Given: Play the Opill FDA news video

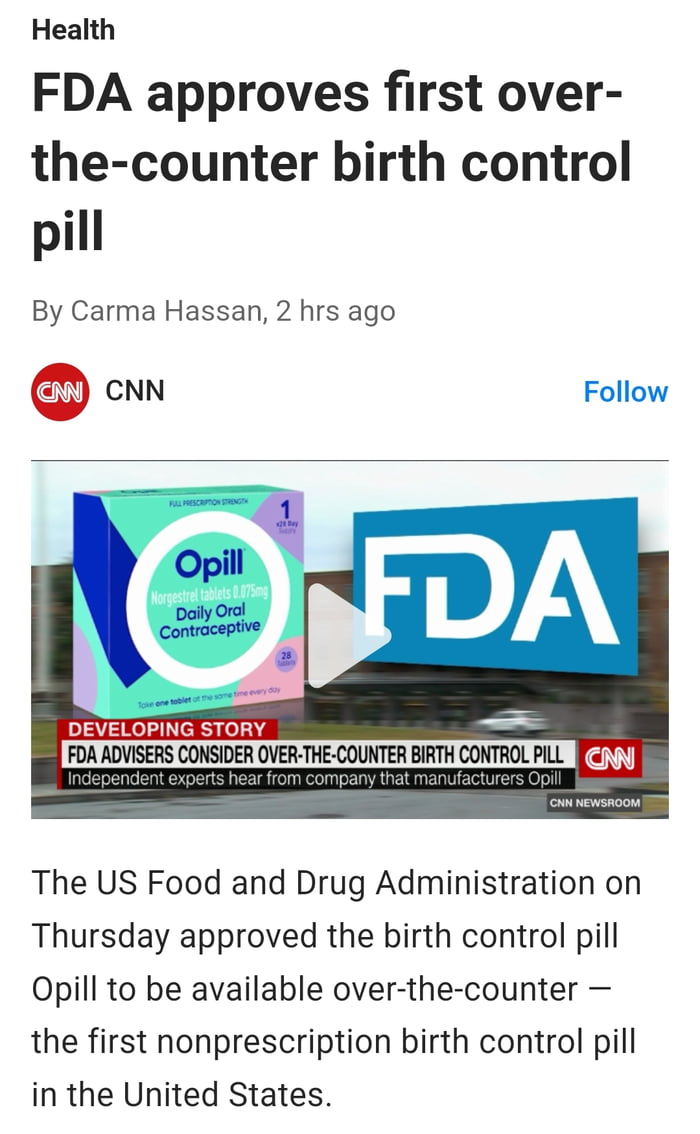Looking at the screenshot, I should [x=345, y=636].
